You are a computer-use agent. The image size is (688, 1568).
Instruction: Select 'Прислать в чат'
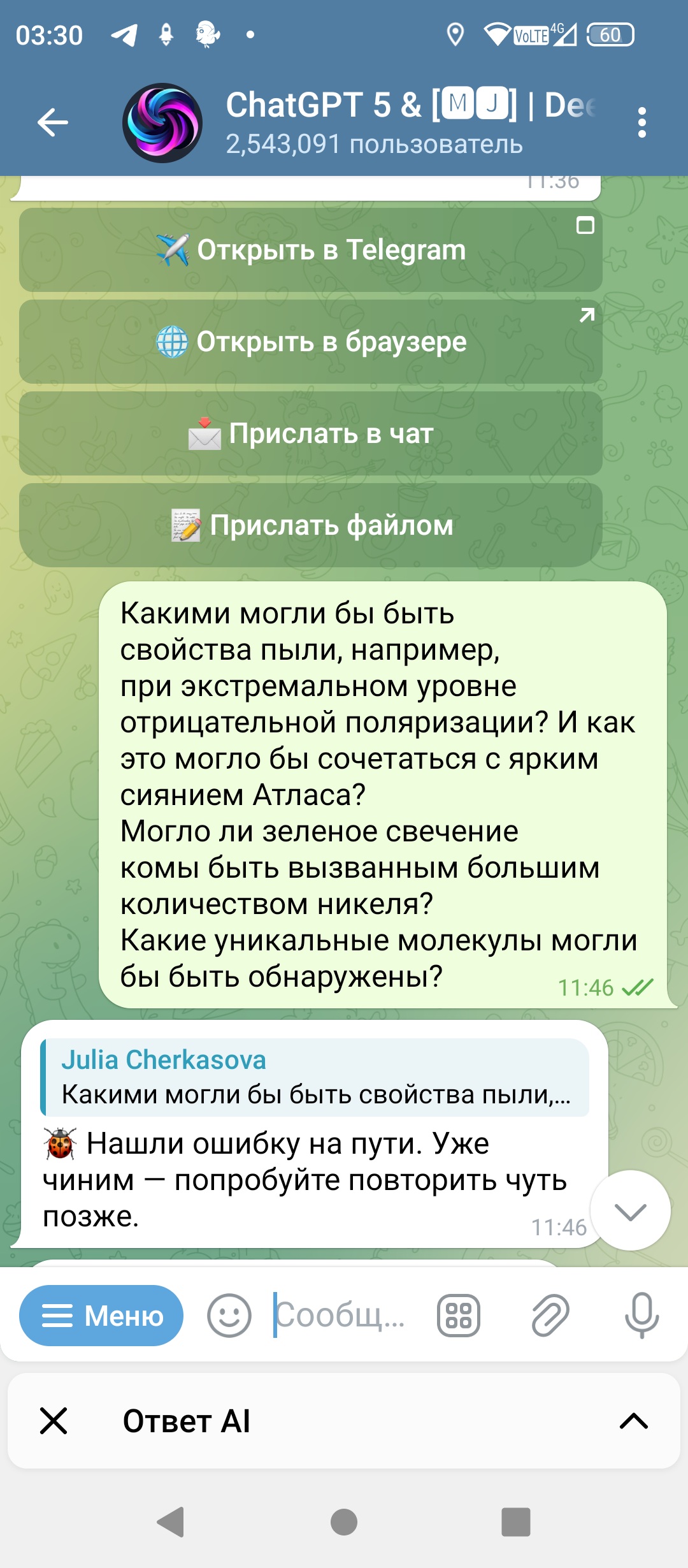click(311, 433)
